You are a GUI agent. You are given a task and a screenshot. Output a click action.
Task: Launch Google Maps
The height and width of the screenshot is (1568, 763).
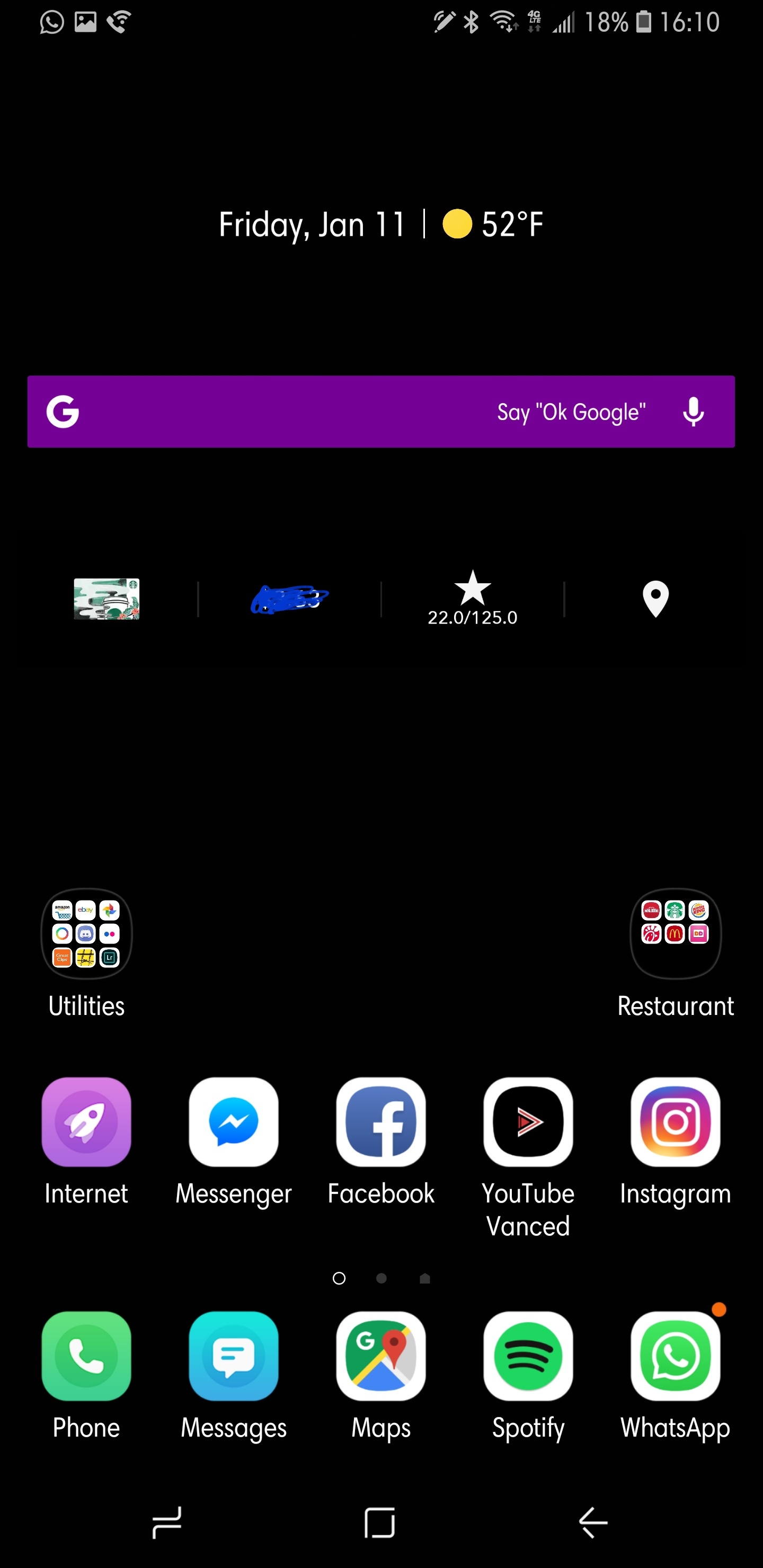click(x=381, y=1376)
